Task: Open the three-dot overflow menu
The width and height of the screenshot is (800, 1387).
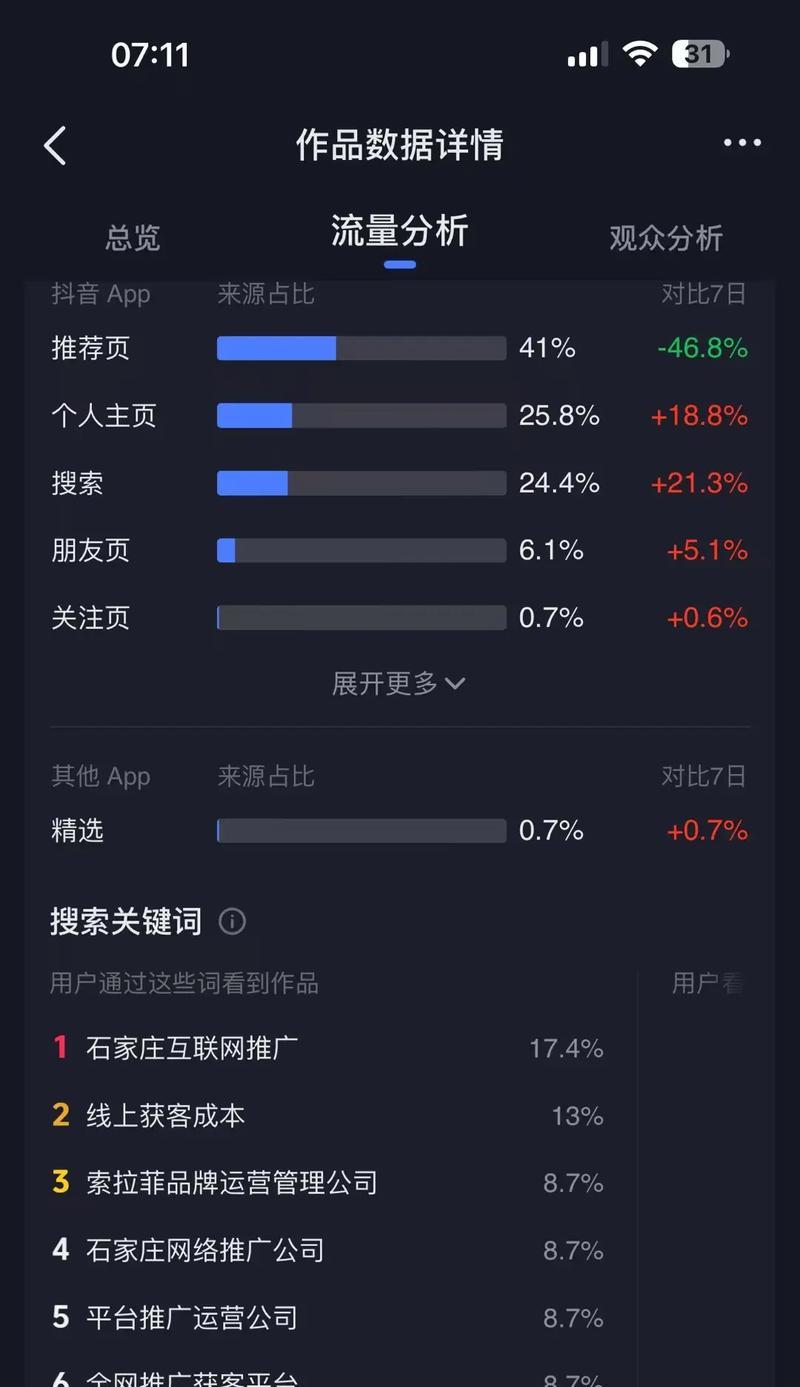Action: click(x=742, y=143)
